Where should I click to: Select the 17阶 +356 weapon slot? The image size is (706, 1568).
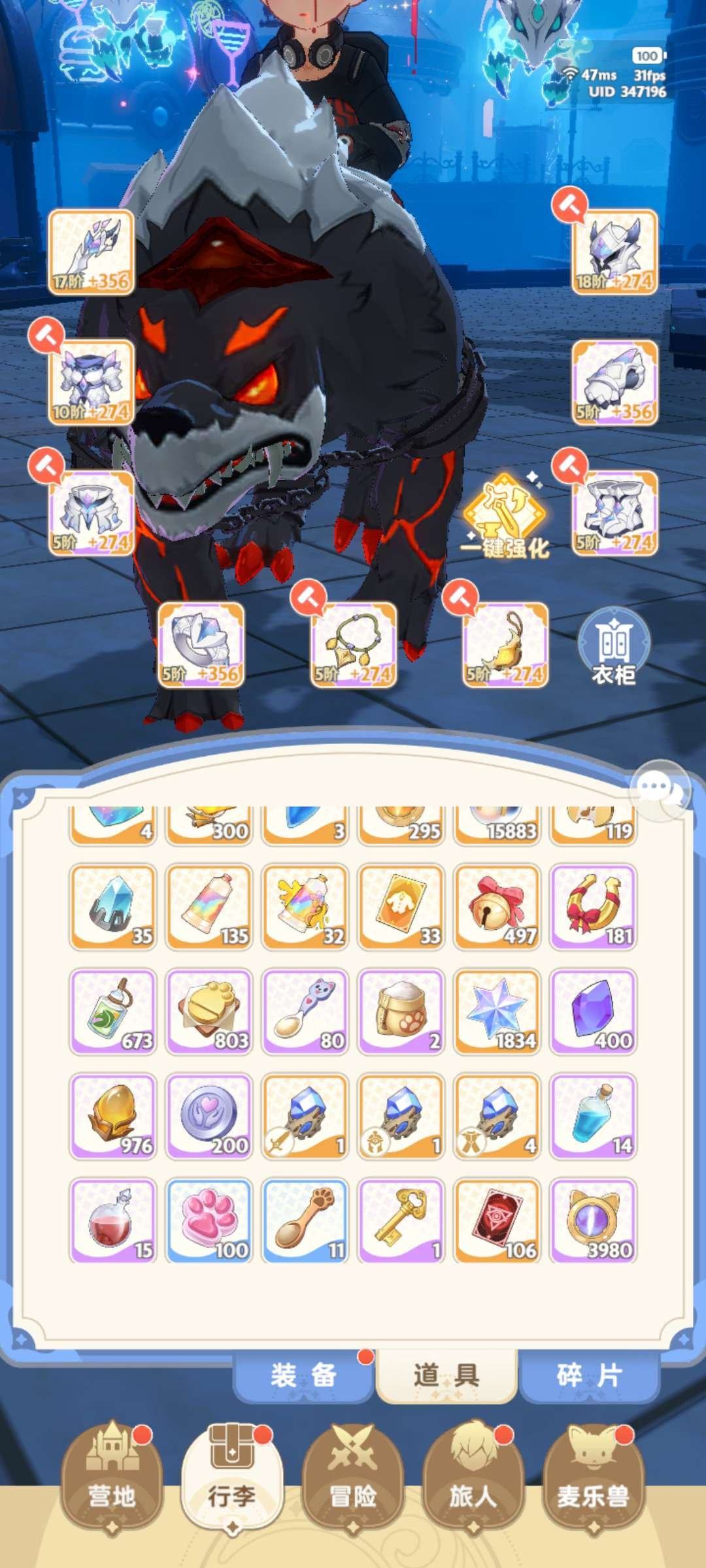point(92,252)
